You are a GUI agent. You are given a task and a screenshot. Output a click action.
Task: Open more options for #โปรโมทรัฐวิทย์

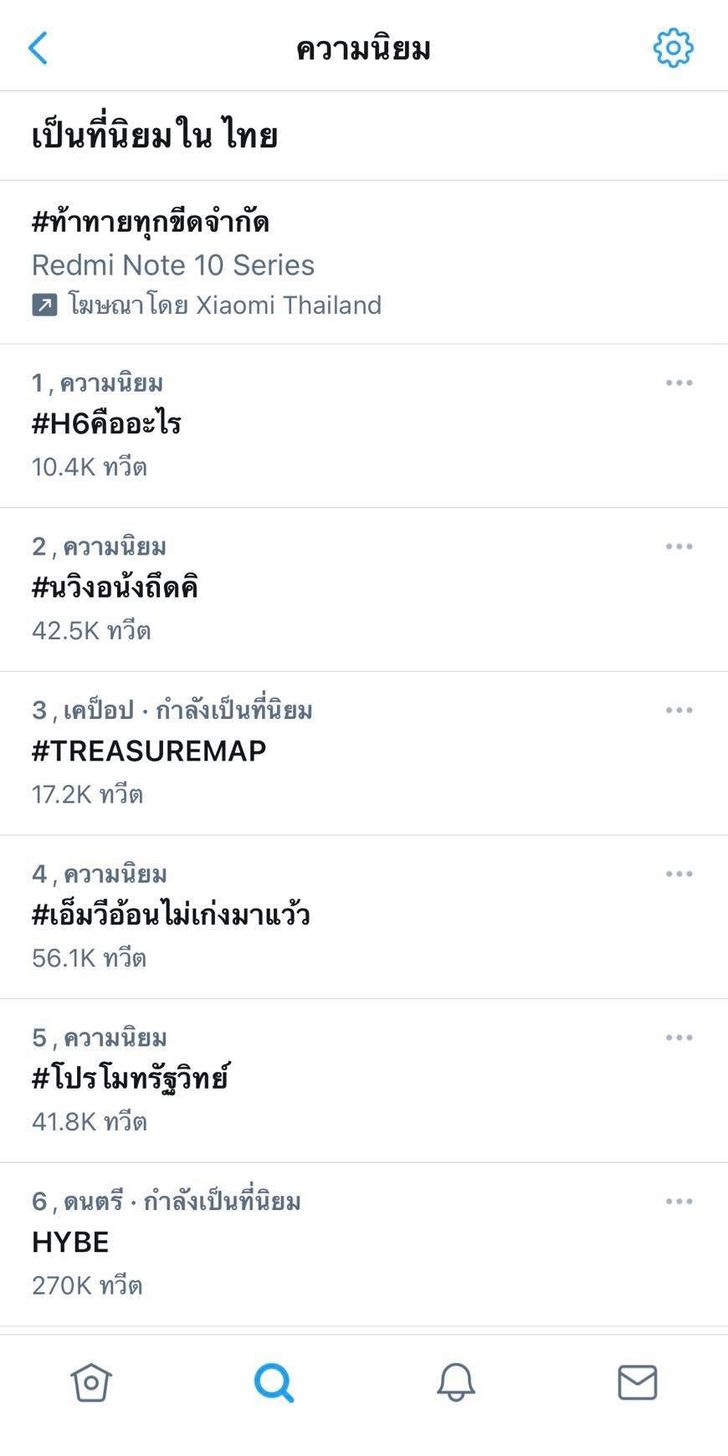[x=679, y=1038]
